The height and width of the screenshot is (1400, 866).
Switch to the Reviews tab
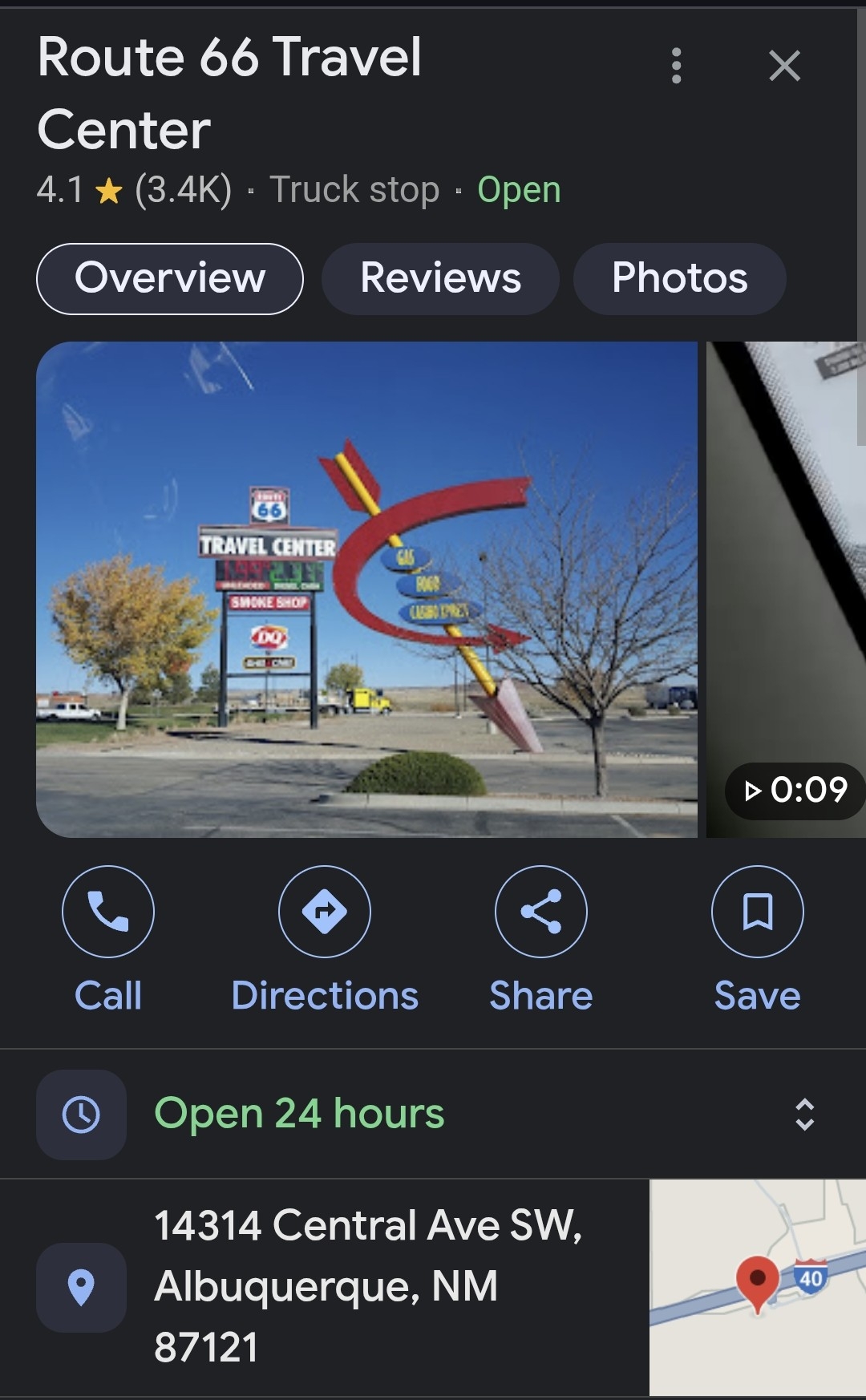tap(440, 278)
